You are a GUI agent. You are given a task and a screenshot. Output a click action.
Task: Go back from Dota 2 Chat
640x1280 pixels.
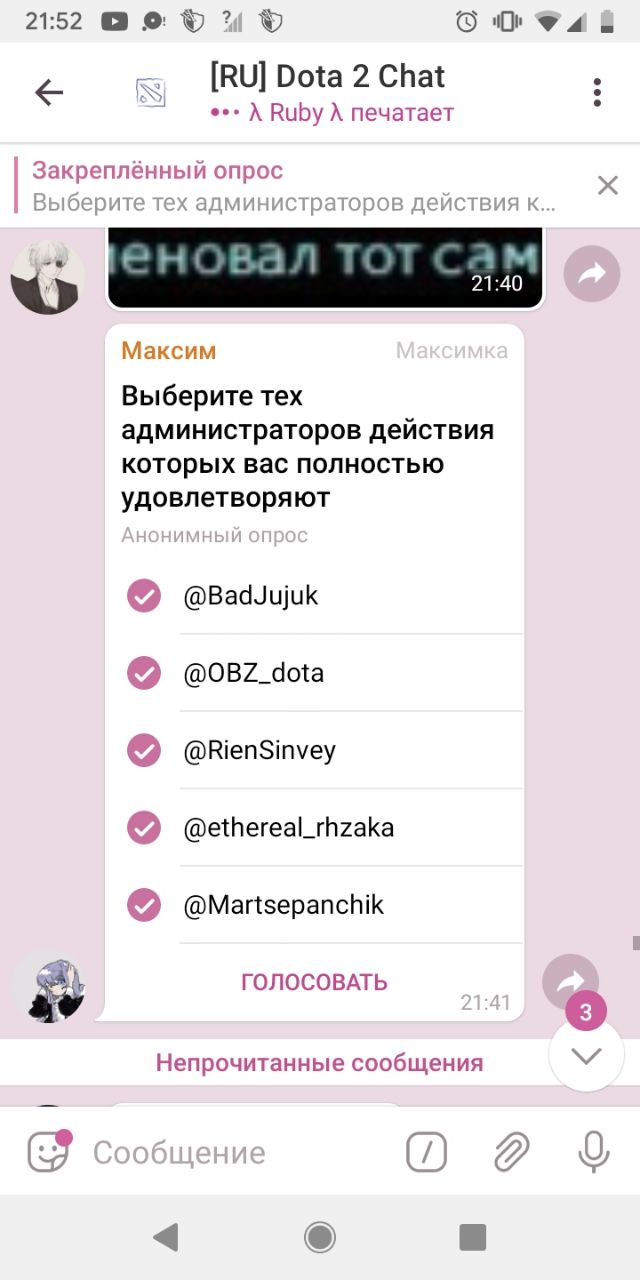pyautogui.click(x=49, y=93)
